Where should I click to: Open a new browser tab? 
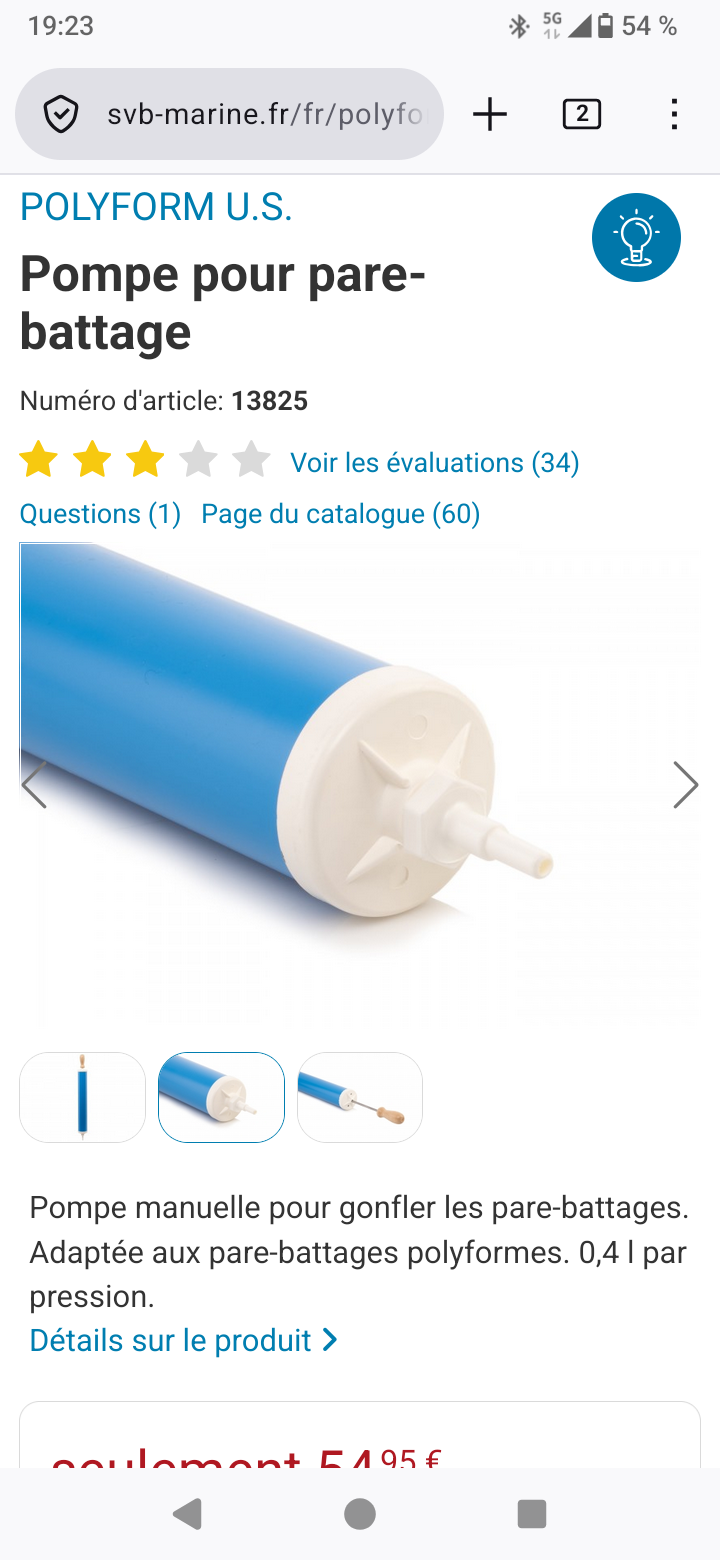489,115
